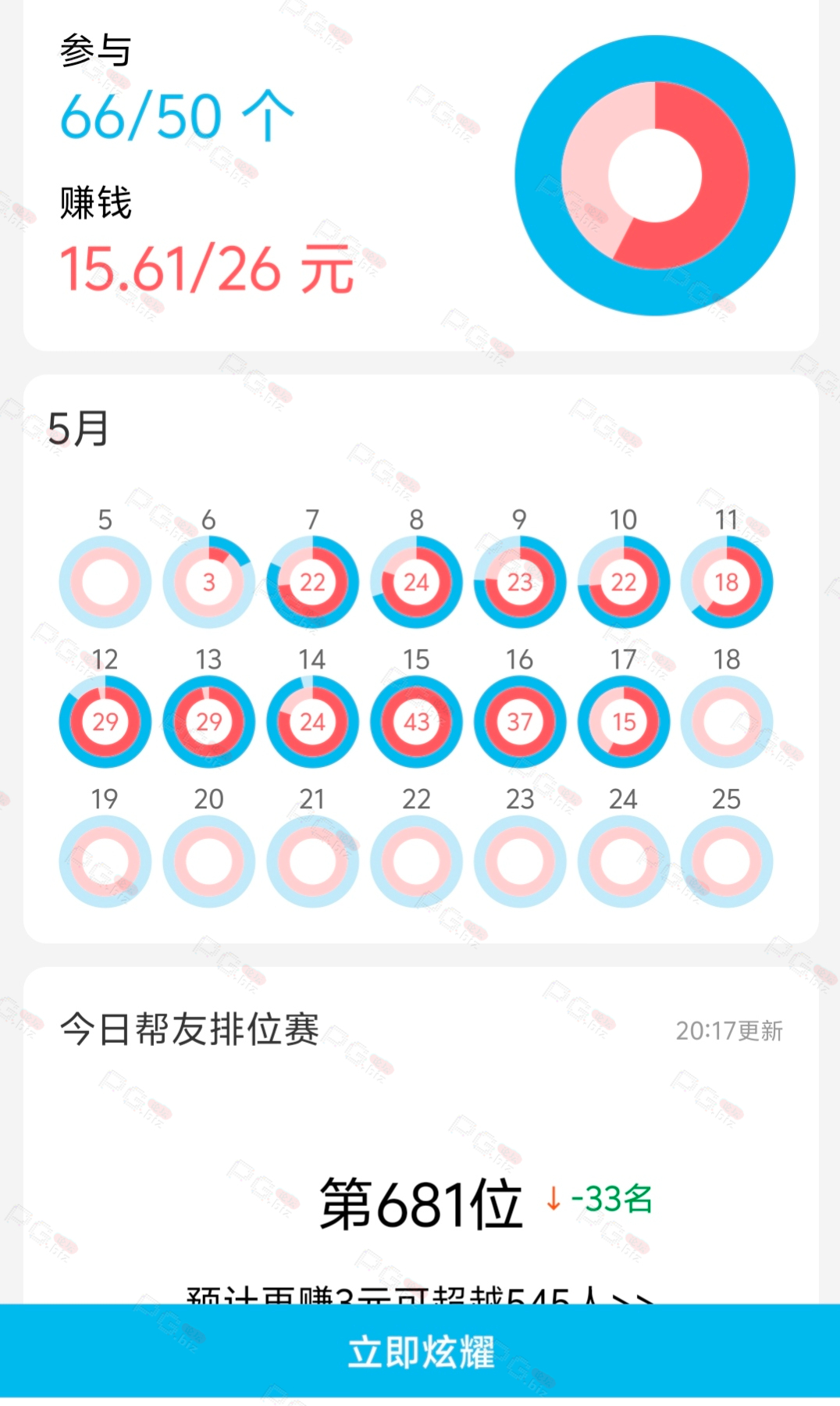Screen dimensions: 840x1406
Task: Tap the May 18 empty ring
Action: (727, 722)
